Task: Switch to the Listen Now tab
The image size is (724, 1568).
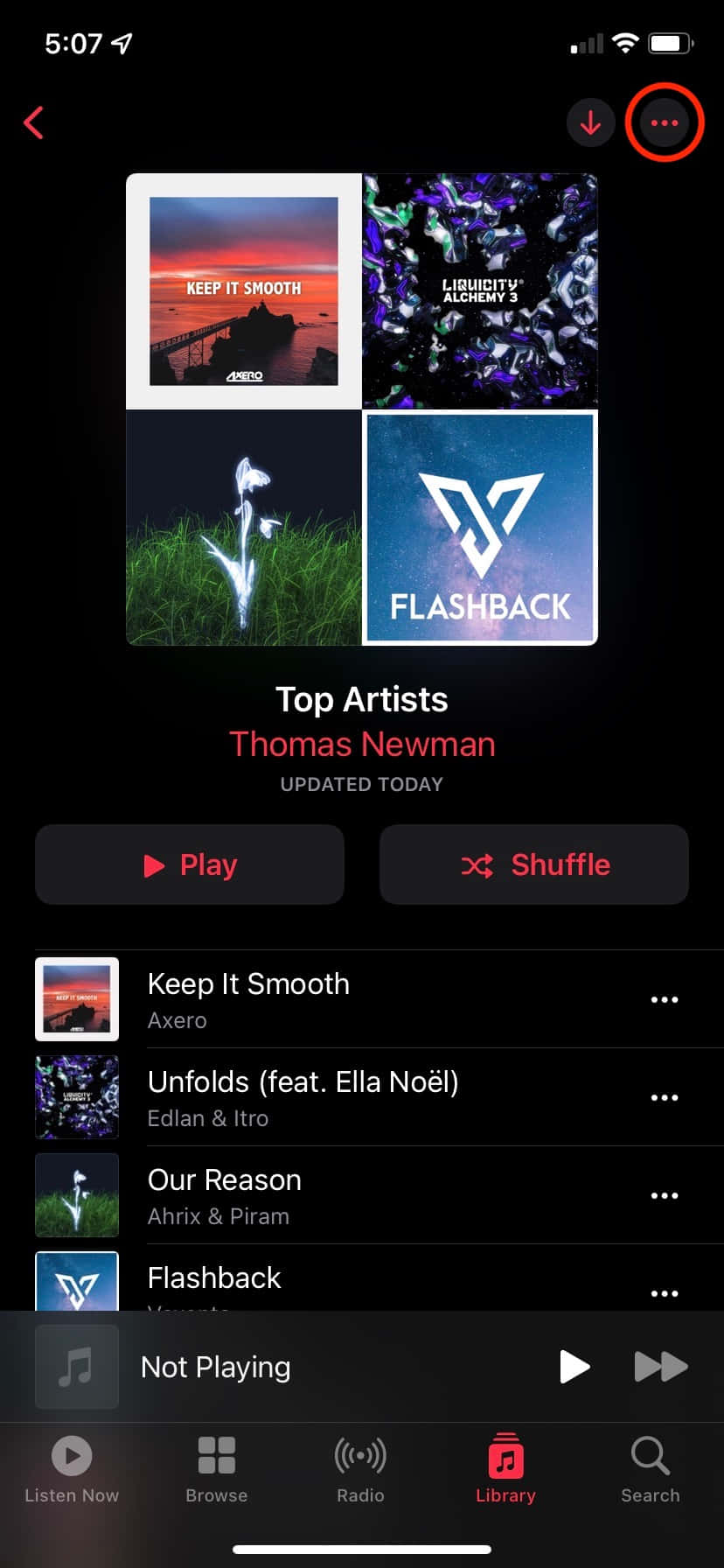Action: (72, 1470)
